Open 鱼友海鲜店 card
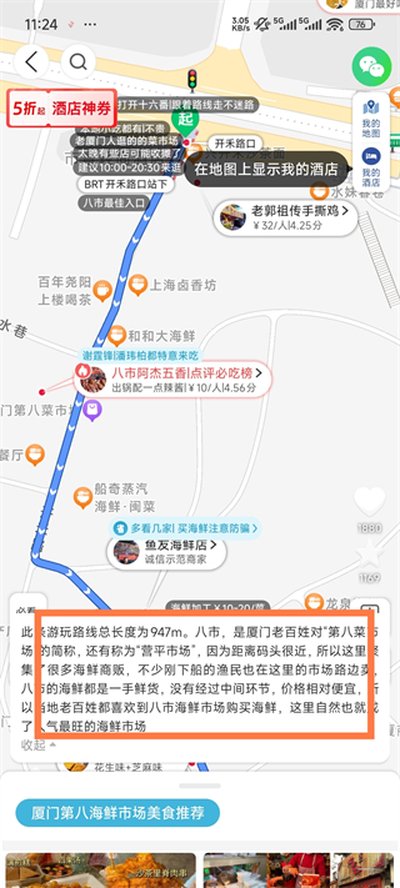The height and width of the screenshot is (888, 400). click(x=166, y=553)
